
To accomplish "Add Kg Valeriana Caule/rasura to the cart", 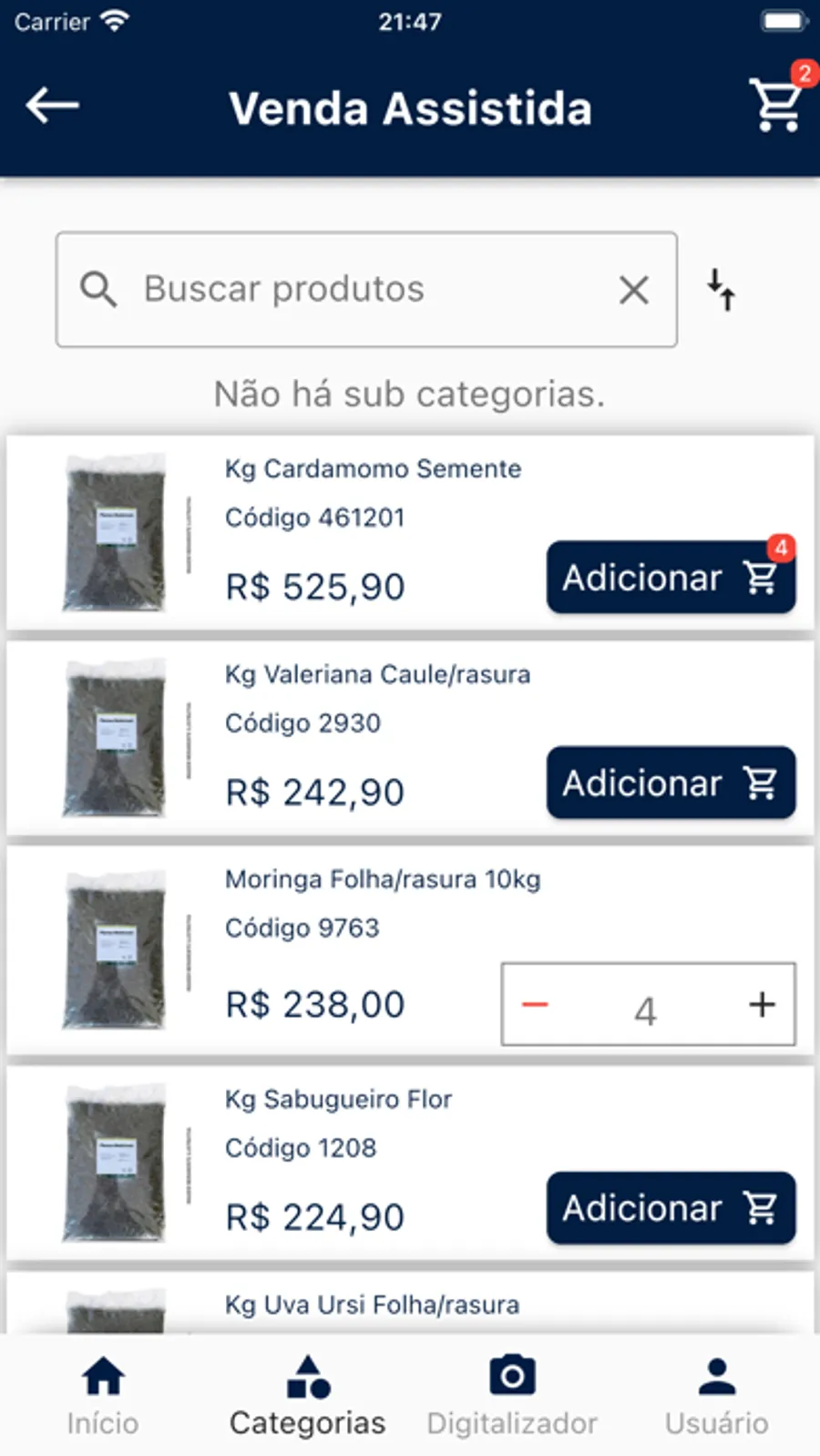I will [x=671, y=783].
